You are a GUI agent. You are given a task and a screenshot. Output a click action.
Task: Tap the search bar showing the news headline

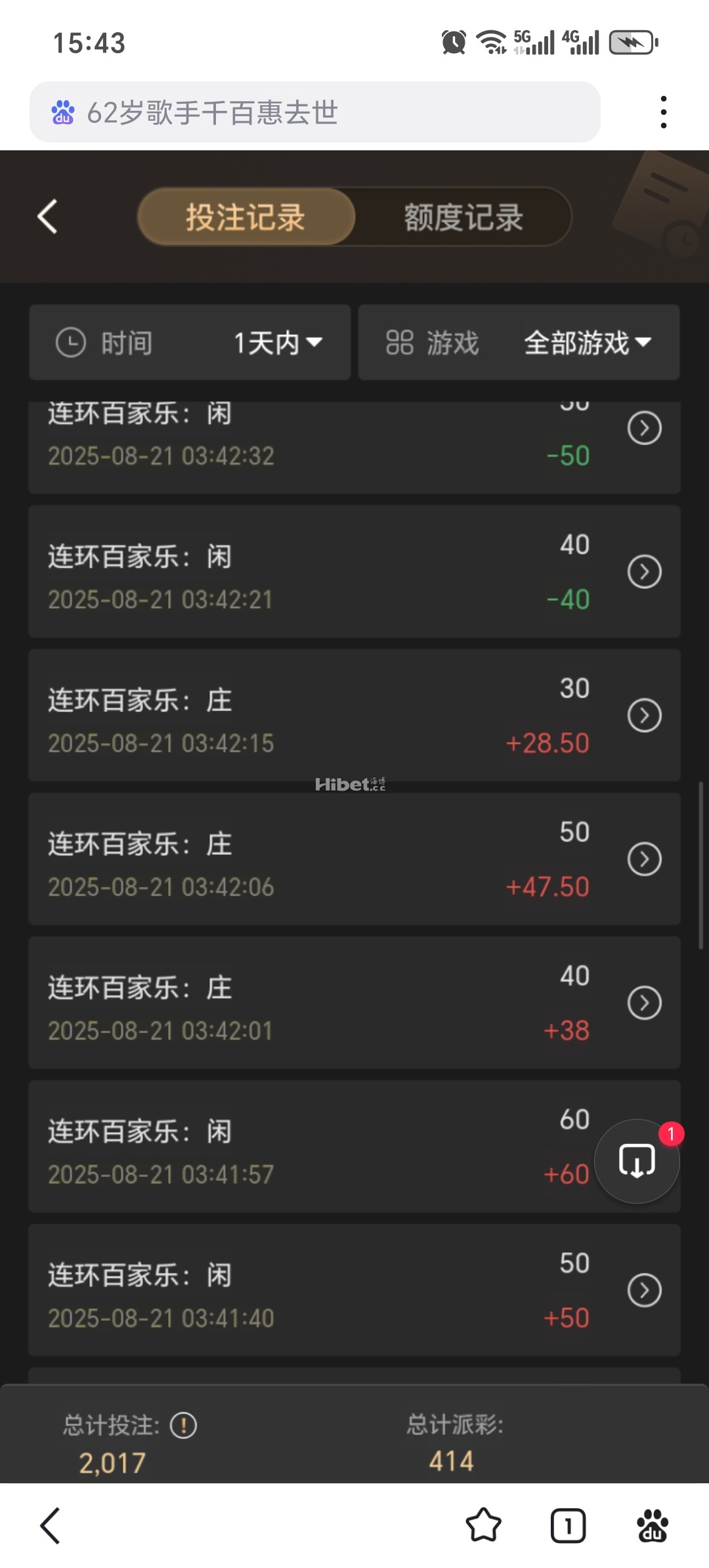click(315, 113)
